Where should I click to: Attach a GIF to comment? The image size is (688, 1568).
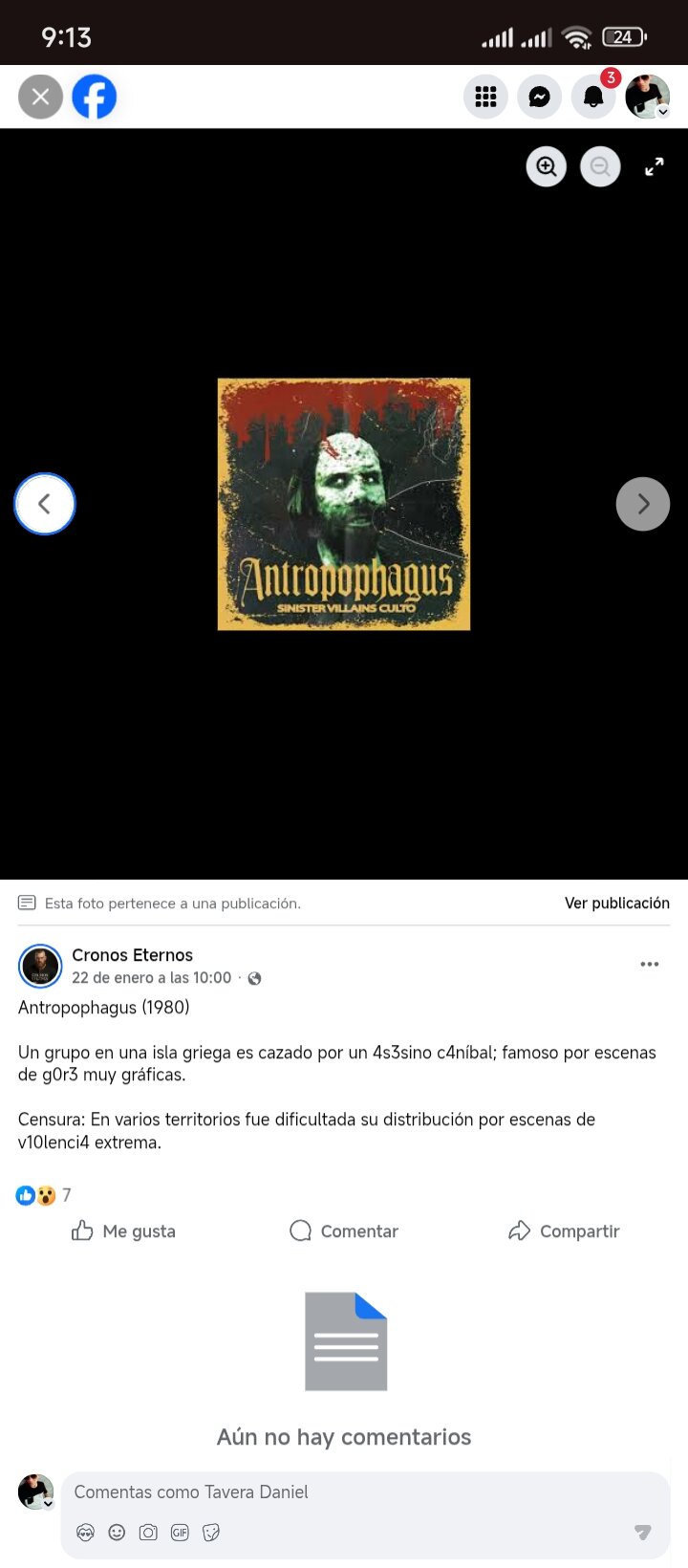tap(180, 1533)
